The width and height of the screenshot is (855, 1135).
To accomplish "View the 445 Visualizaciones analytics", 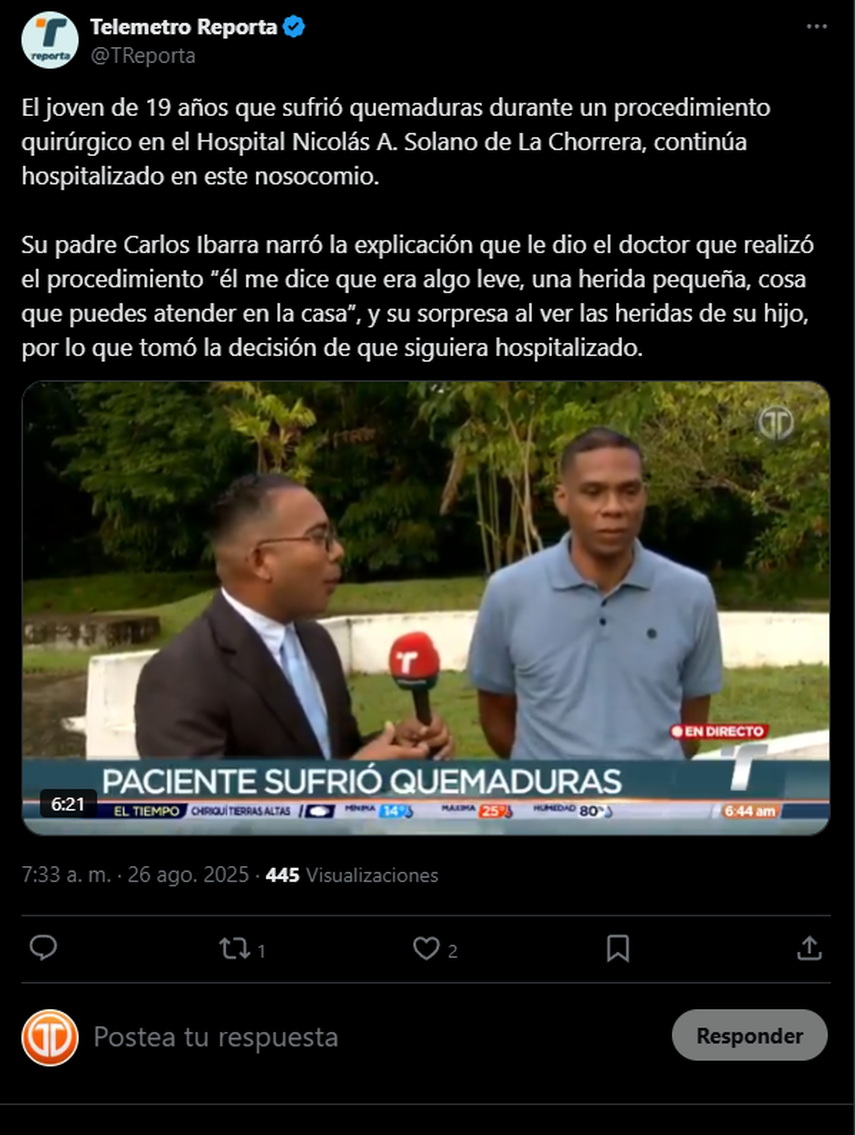I will 352,875.
